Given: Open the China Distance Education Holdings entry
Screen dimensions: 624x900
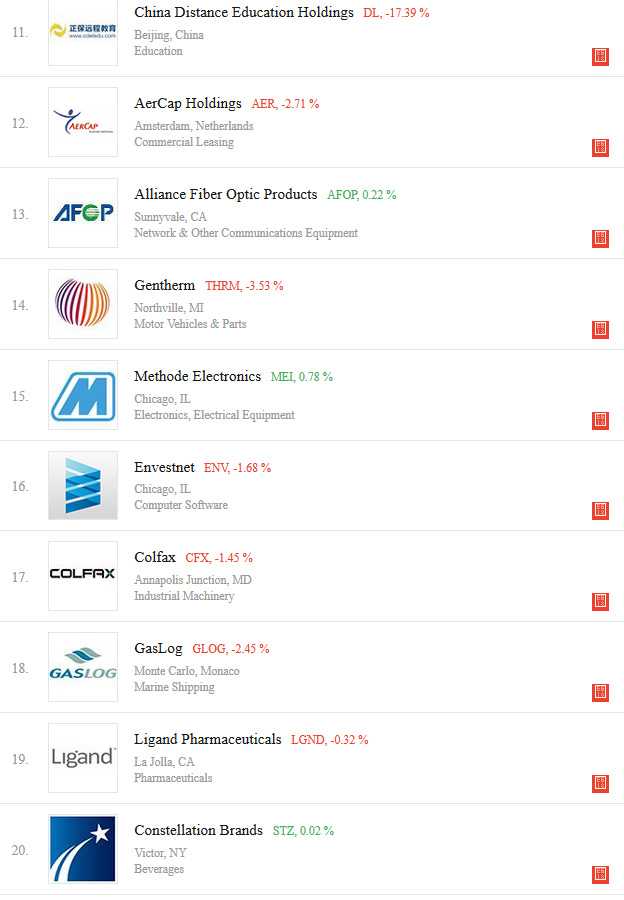Looking at the screenshot, I should [x=243, y=13].
